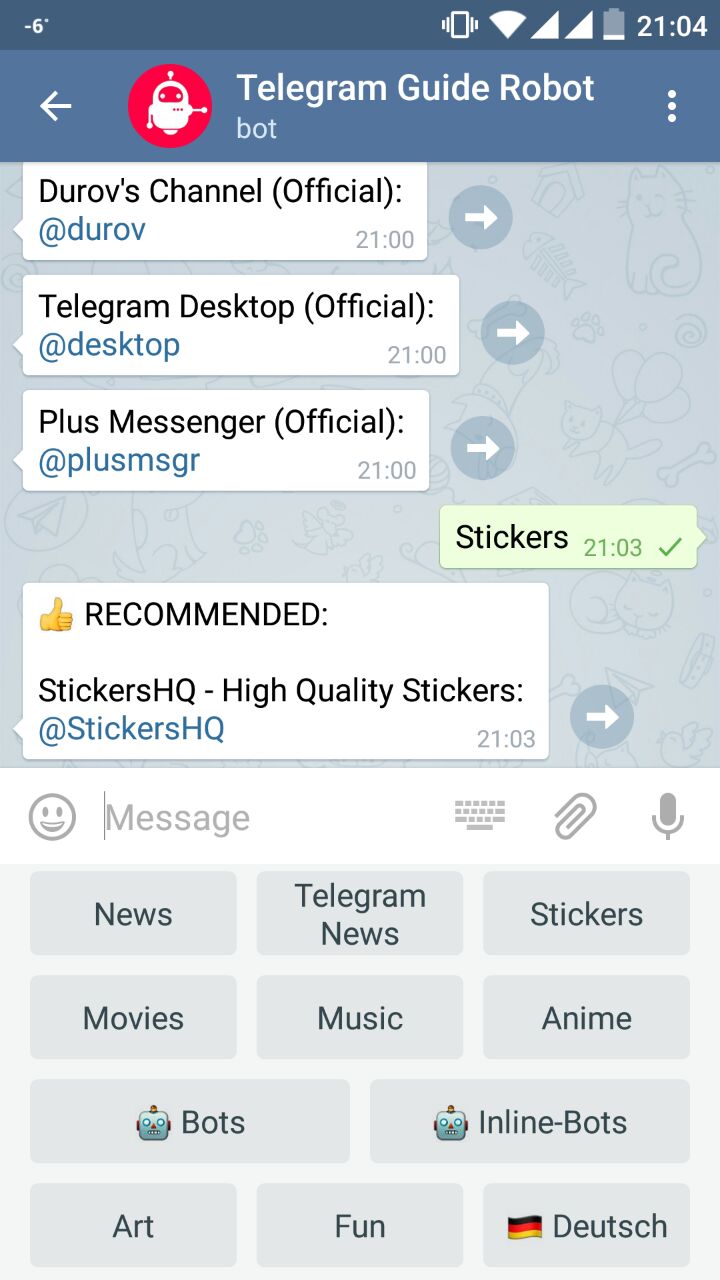Share the StickersHQ recommendation message
Viewport: 720px width, 1280px height.
coord(602,717)
